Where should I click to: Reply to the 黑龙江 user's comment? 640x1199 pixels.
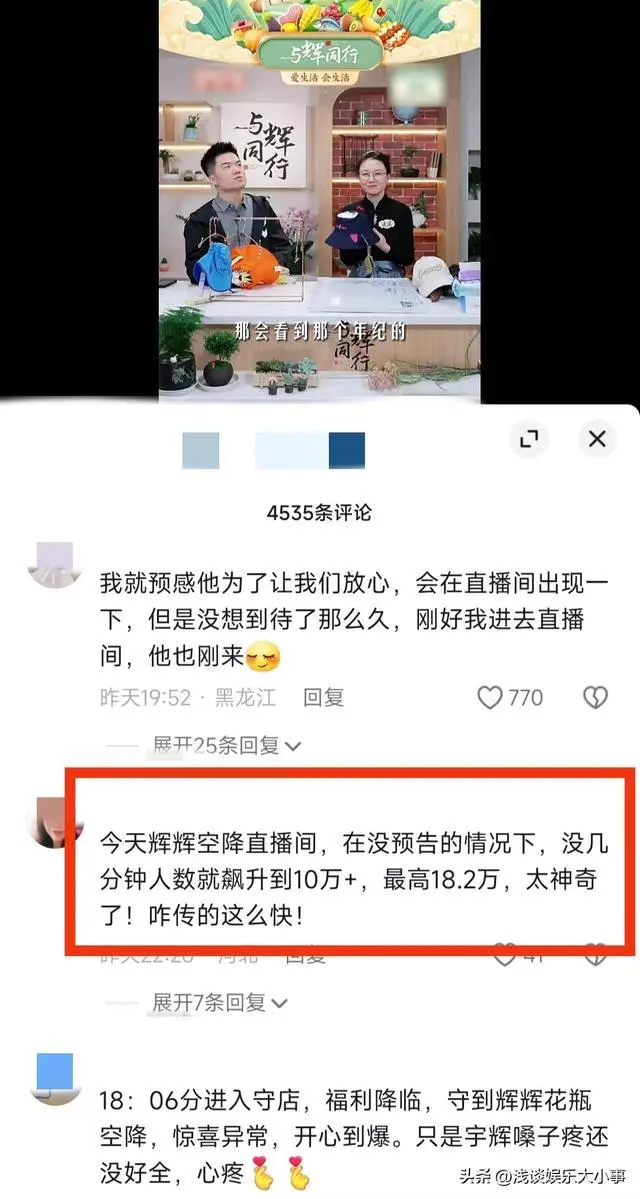coord(323,698)
